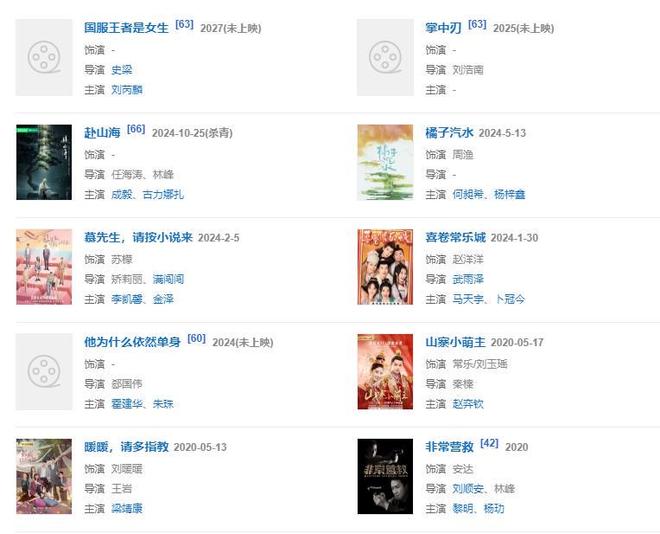660x534 pixels.
Task: Open actor 马天宇's page
Action: coord(470,299)
